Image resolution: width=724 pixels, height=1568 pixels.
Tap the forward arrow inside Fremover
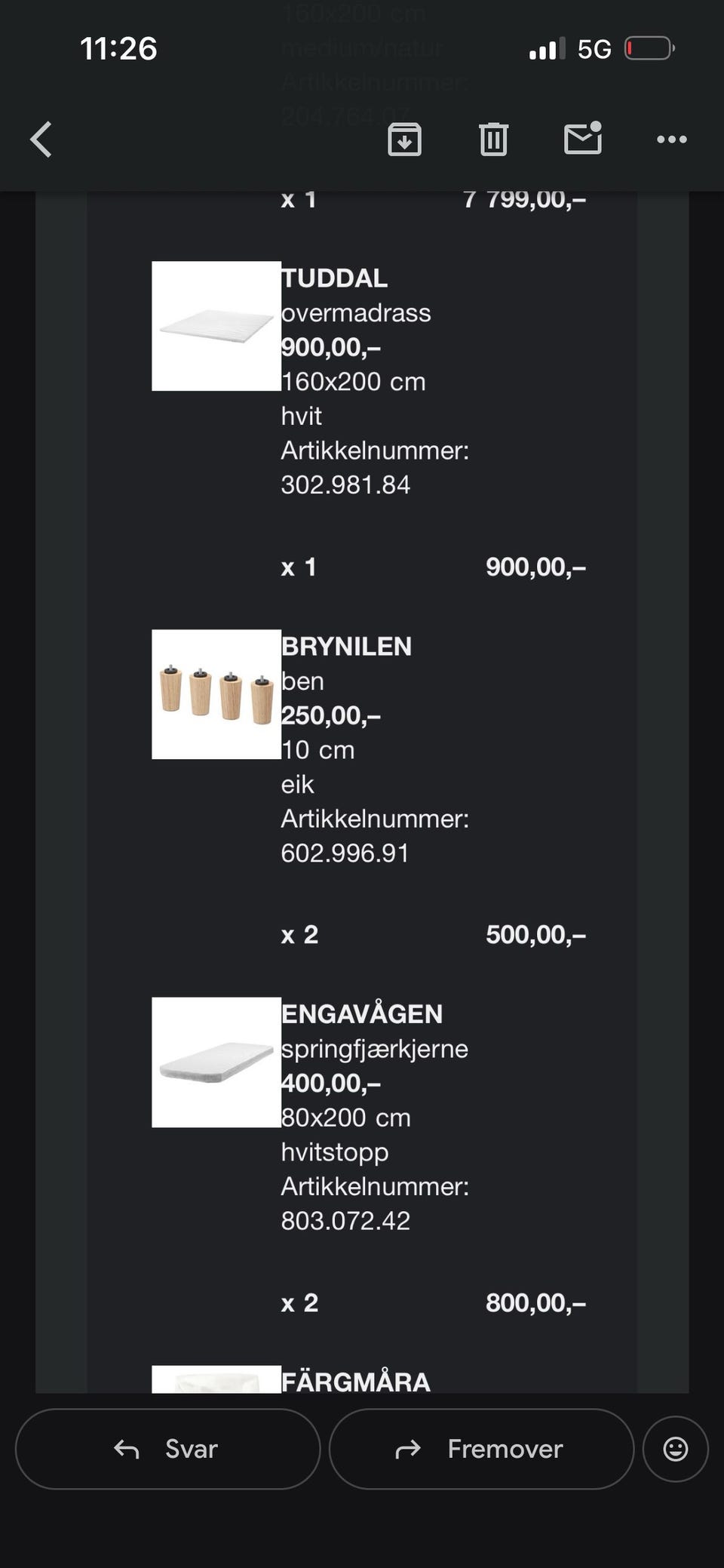click(x=408, y=1448)
